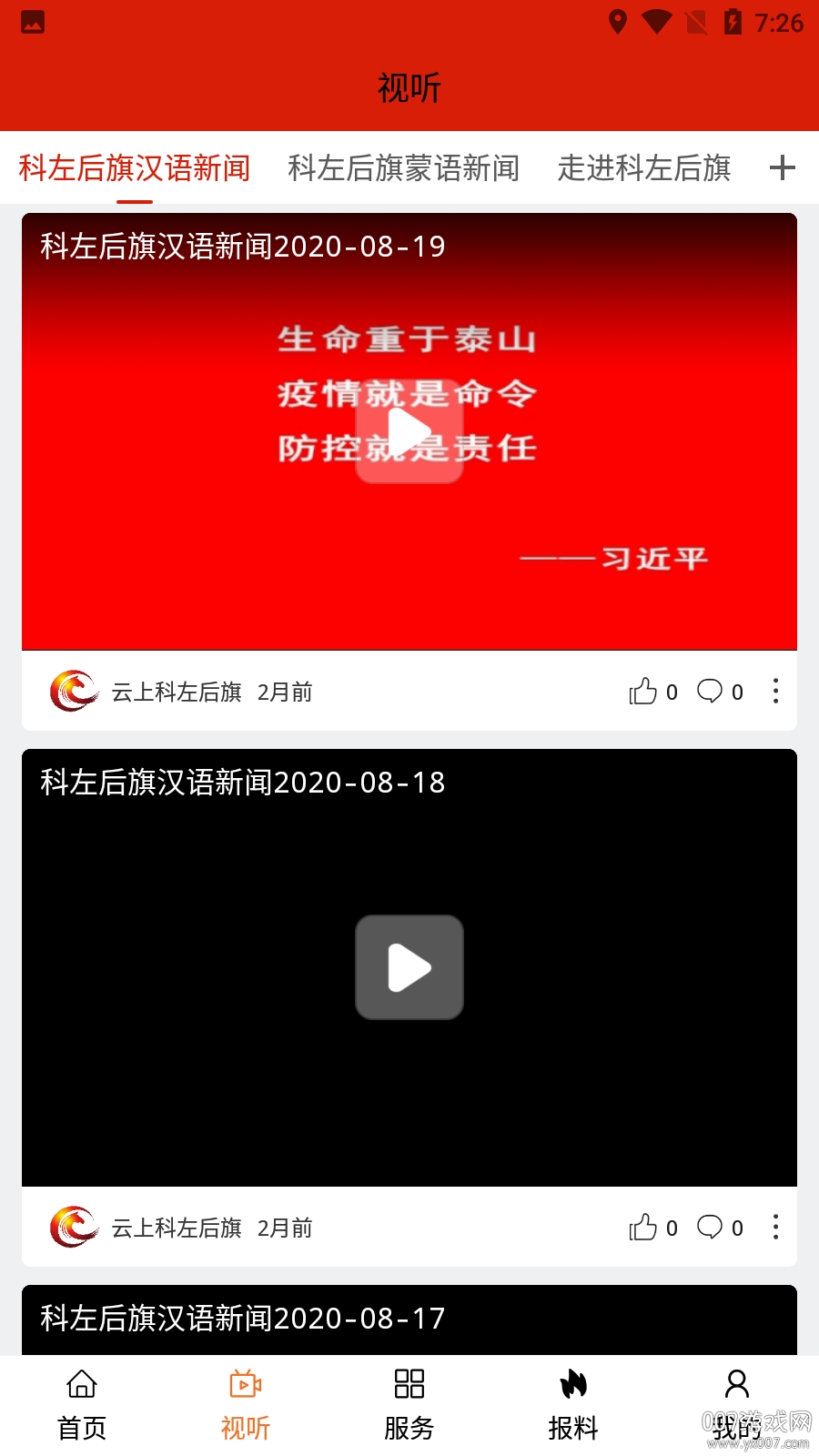Select the 科左后旗汉语新闻 tab

pos(135,168)
